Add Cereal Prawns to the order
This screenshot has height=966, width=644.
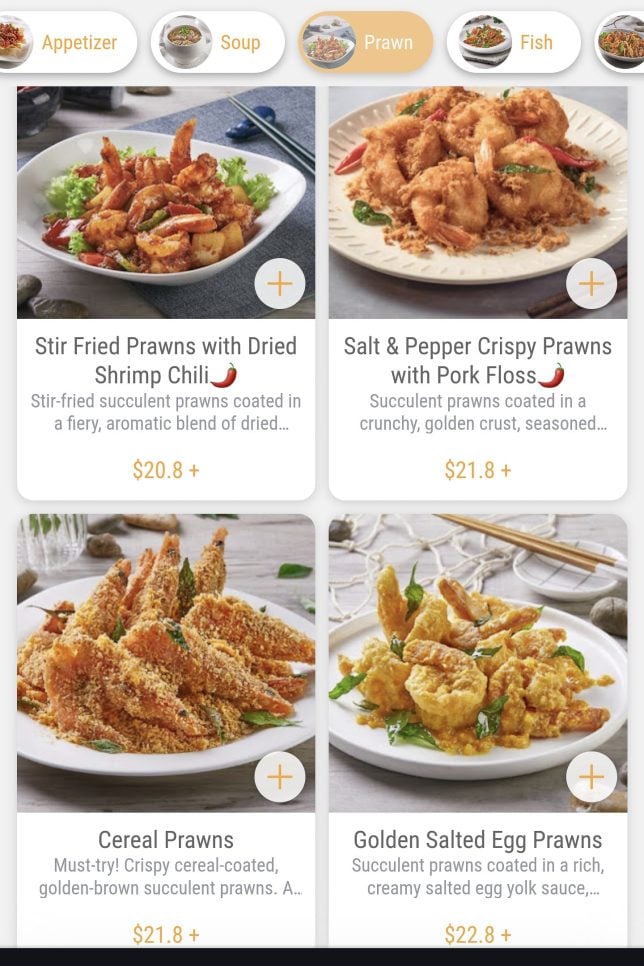click(x=279, y=777)
